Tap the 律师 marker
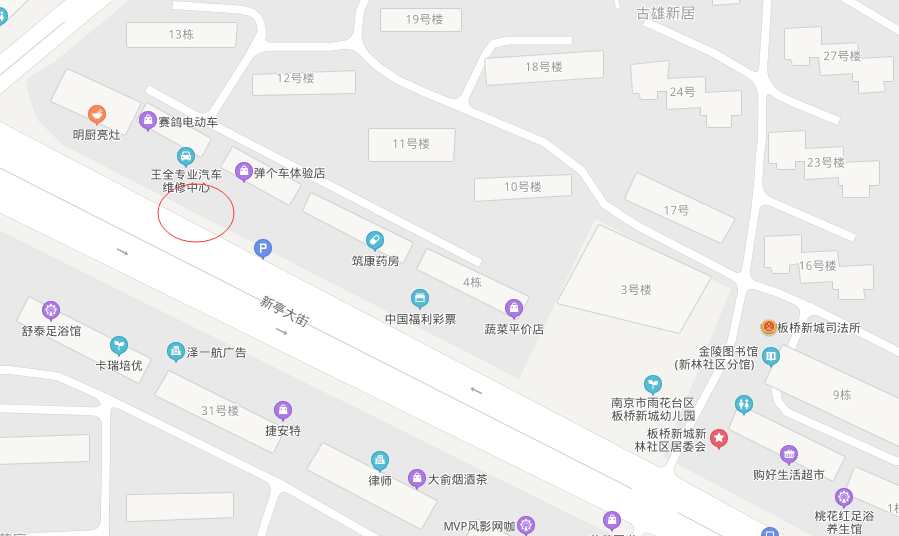 (x=379, y=460)
